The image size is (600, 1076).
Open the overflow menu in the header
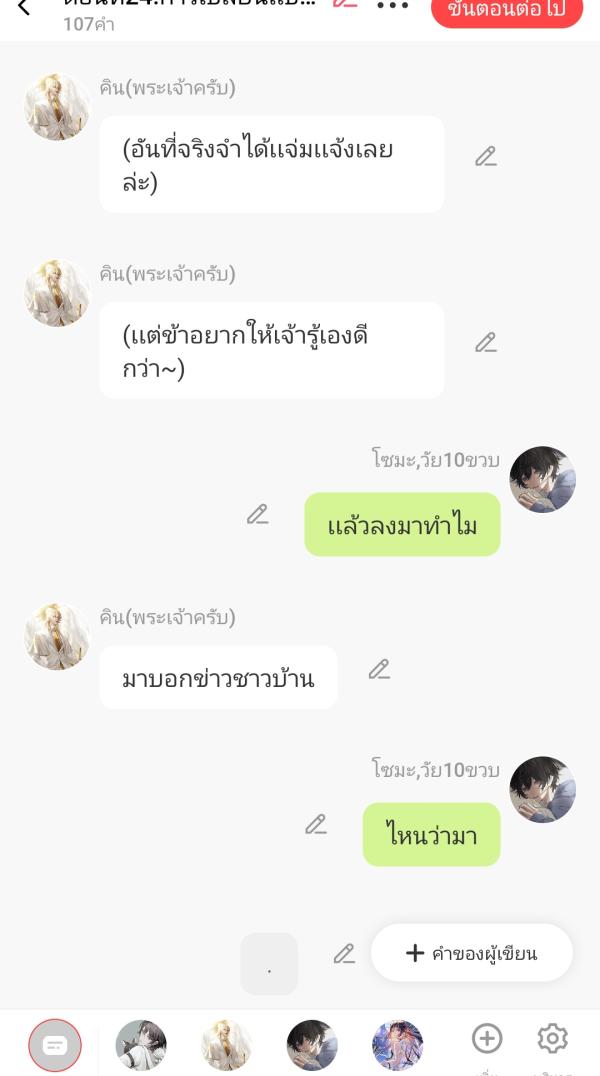(392, 5)
